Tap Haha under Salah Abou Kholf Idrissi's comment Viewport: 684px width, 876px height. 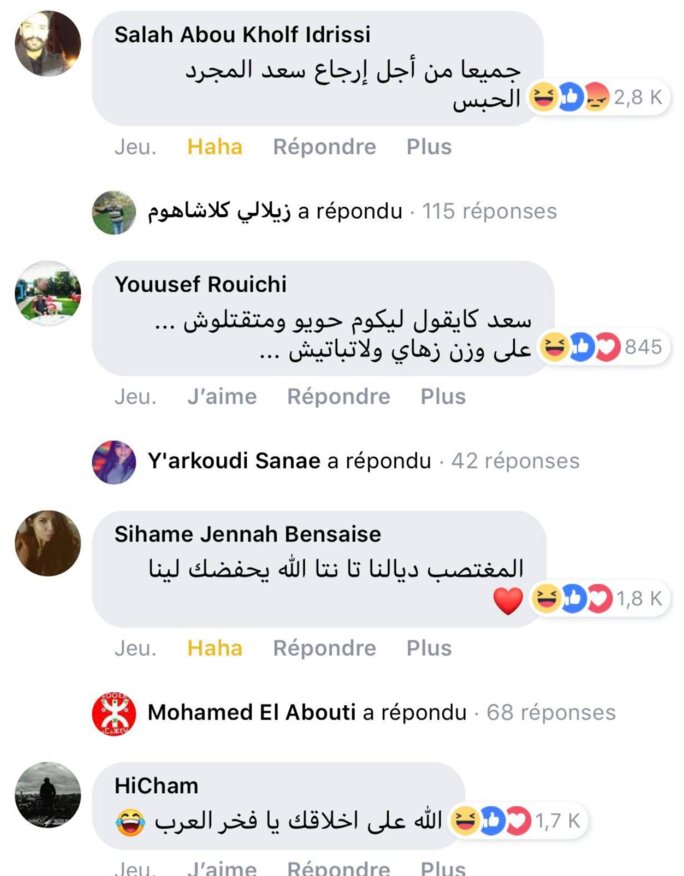[214, 147]
